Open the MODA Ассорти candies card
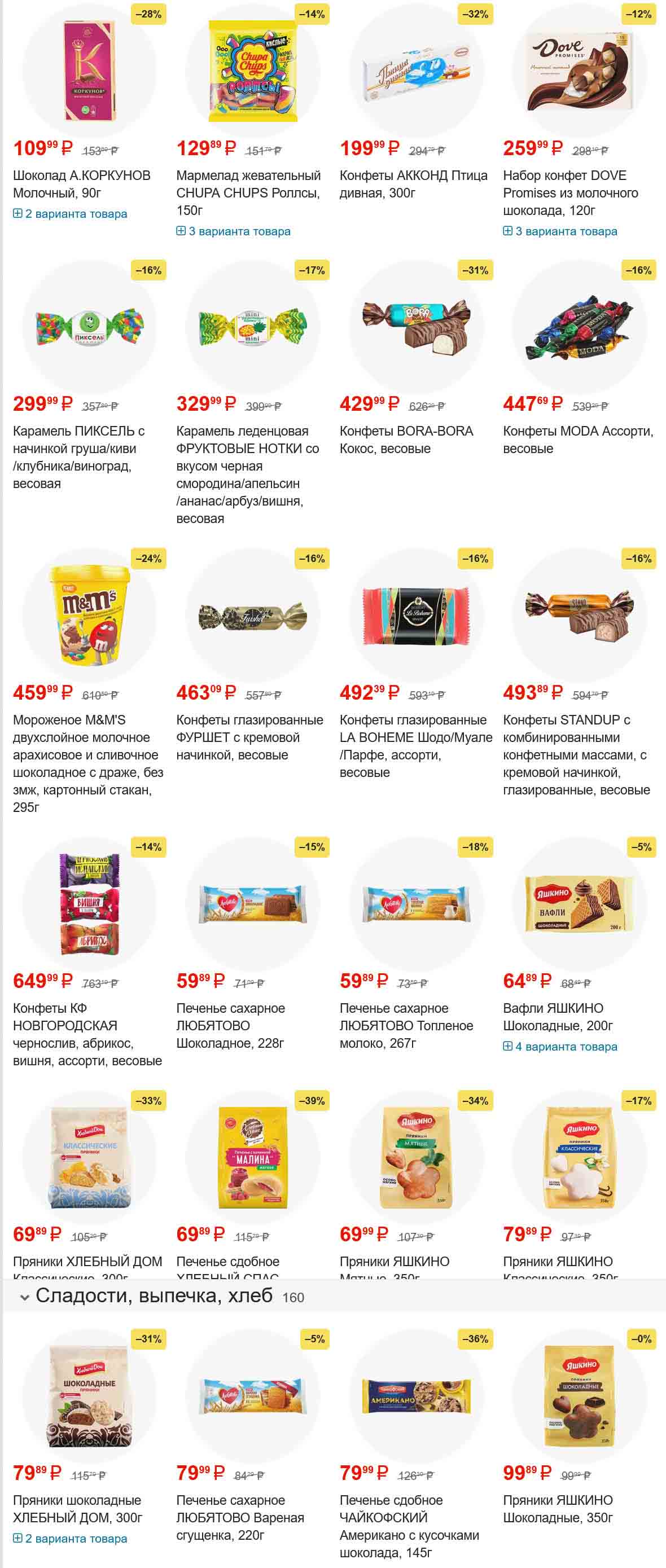Viewport: 666px width, 1568px height. click(x=577, y=440)
